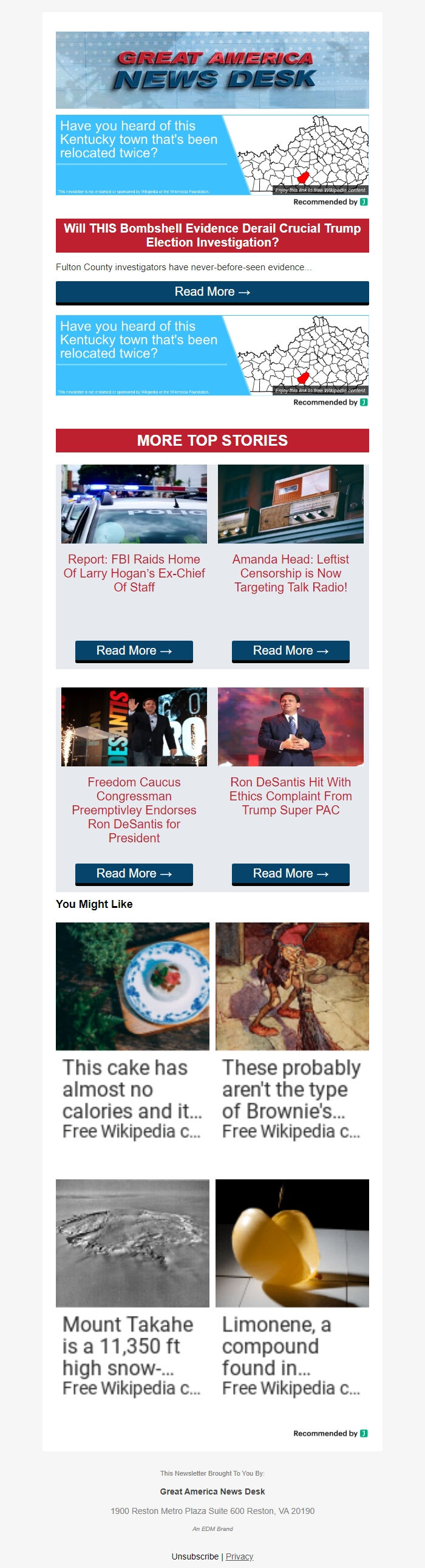Image resolution: width=425 pixels, height=1568 pixels.
Task: Tap the police car story image
Action: [x=134, y=503]
